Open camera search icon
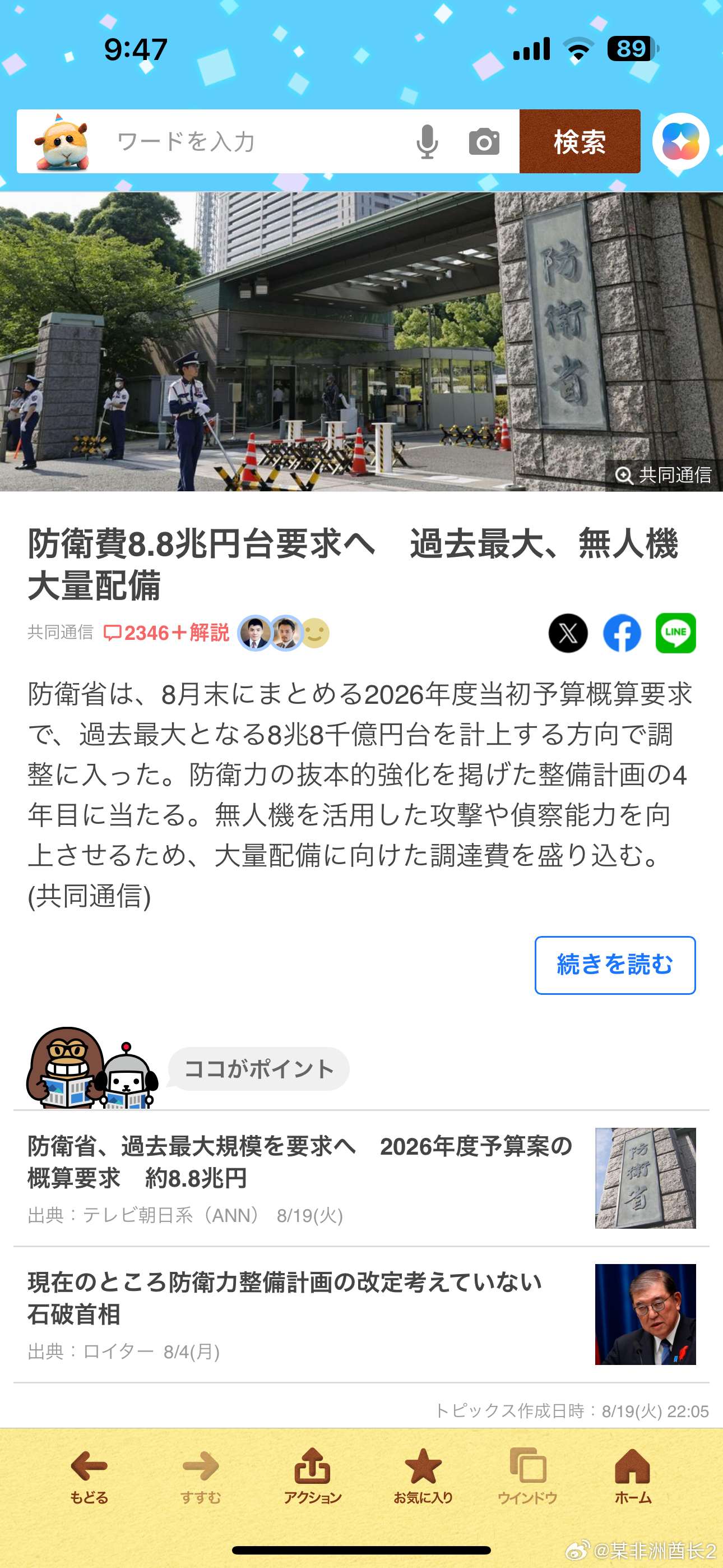This screenshot has height=1568, width=723. 484,141
